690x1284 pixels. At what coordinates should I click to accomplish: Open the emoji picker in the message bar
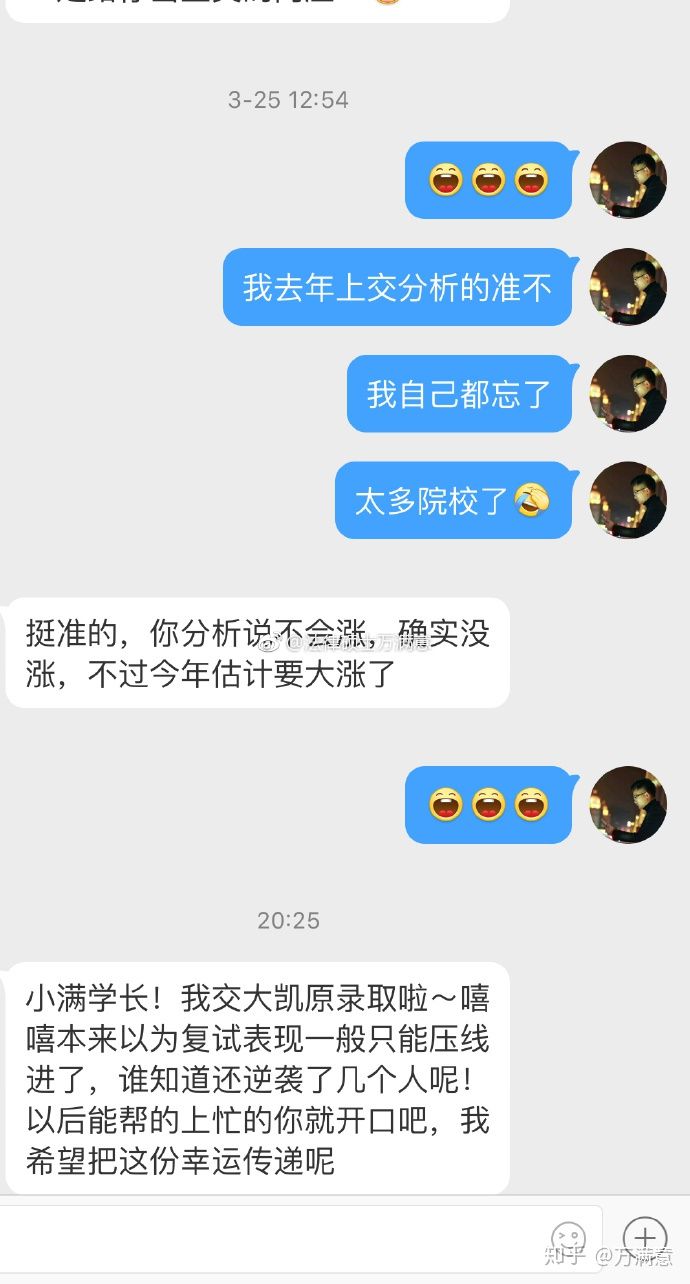tap(569, 1238)
